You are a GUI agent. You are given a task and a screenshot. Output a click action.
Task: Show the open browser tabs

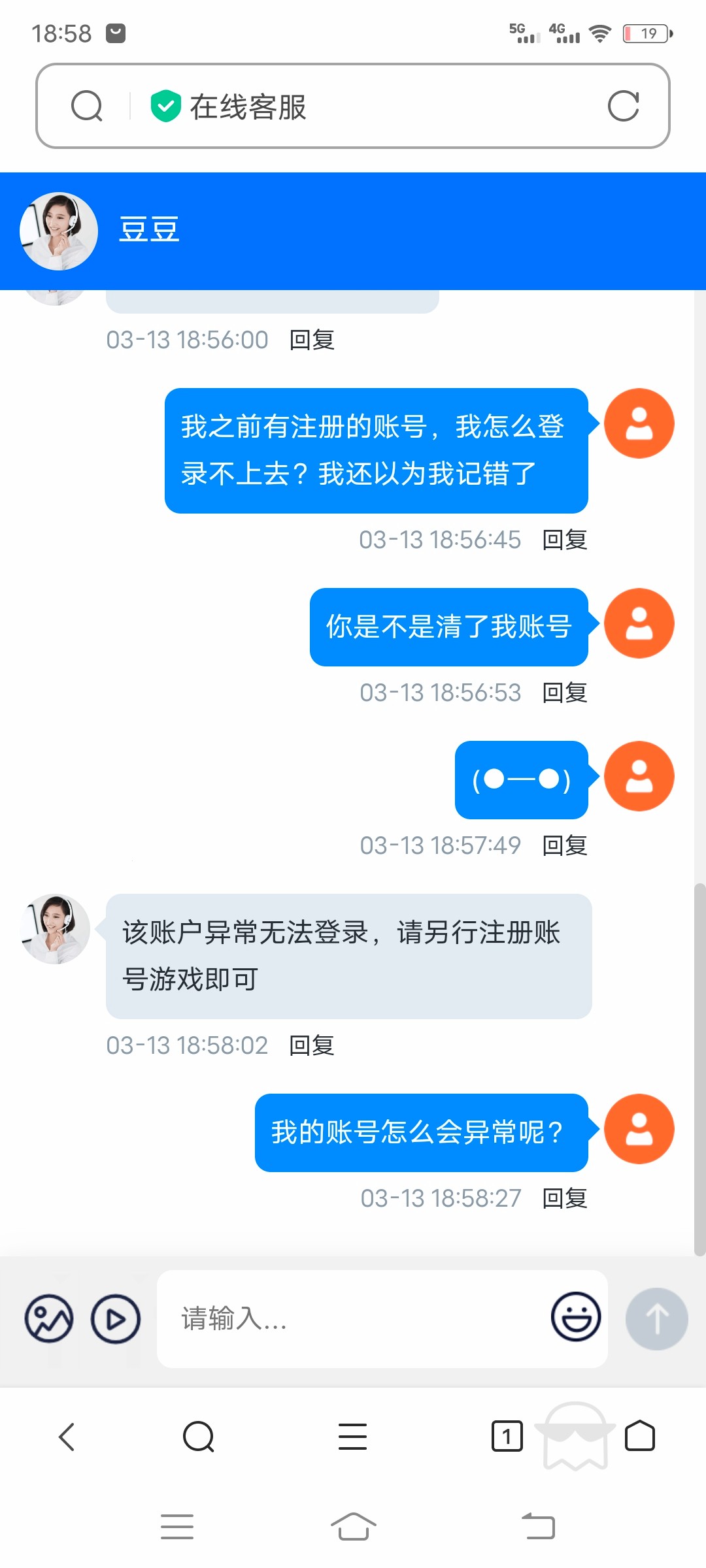coord(507,1437)
